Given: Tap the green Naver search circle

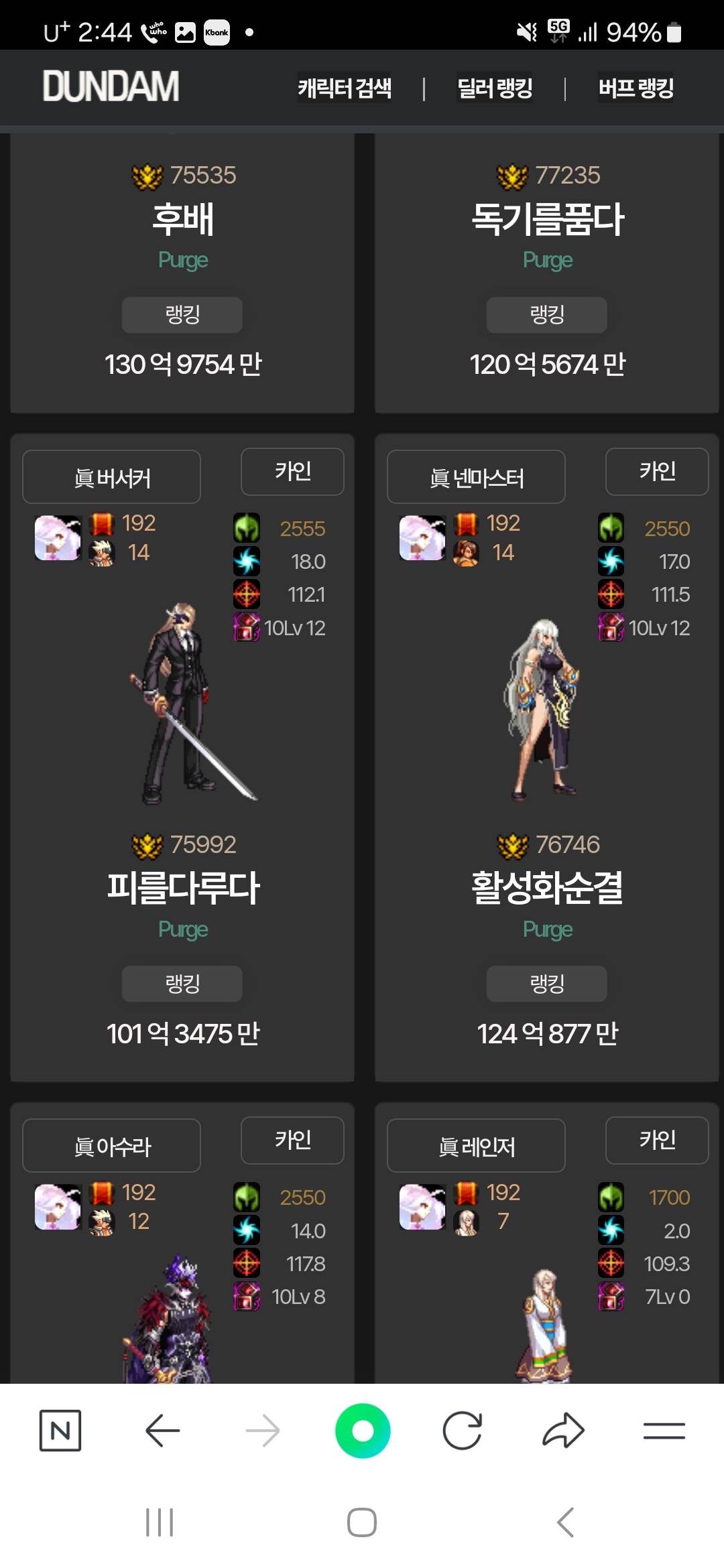Looking at the screenshot, I should click(x=363, y=1431).
